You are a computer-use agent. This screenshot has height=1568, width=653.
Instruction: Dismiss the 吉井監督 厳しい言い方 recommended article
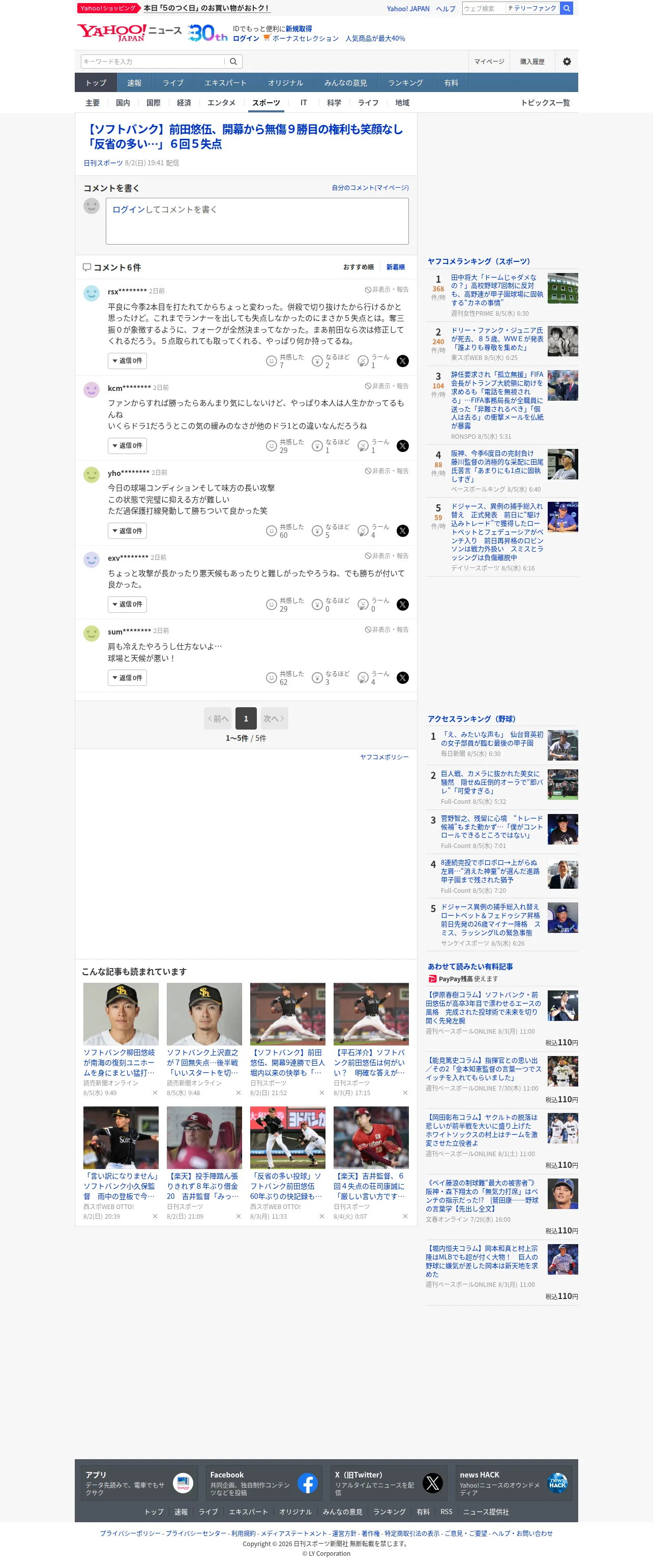tap(405, 1216)
